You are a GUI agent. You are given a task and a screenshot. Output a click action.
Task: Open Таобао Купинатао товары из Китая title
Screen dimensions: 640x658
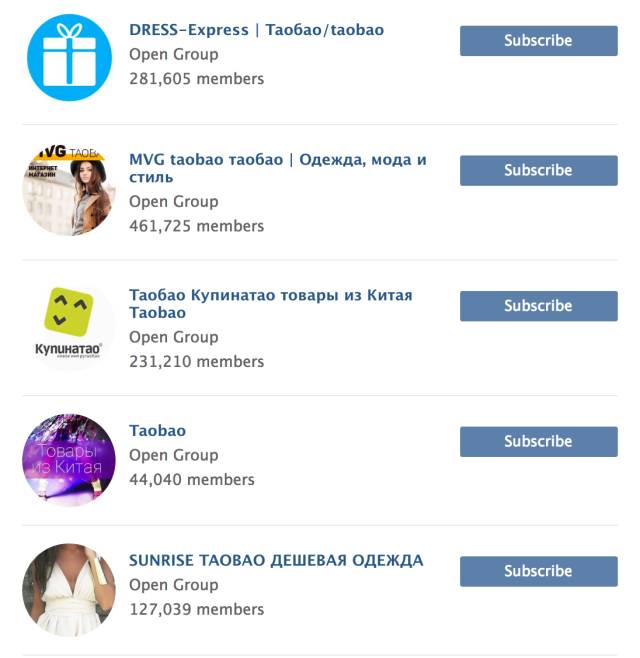270,296
